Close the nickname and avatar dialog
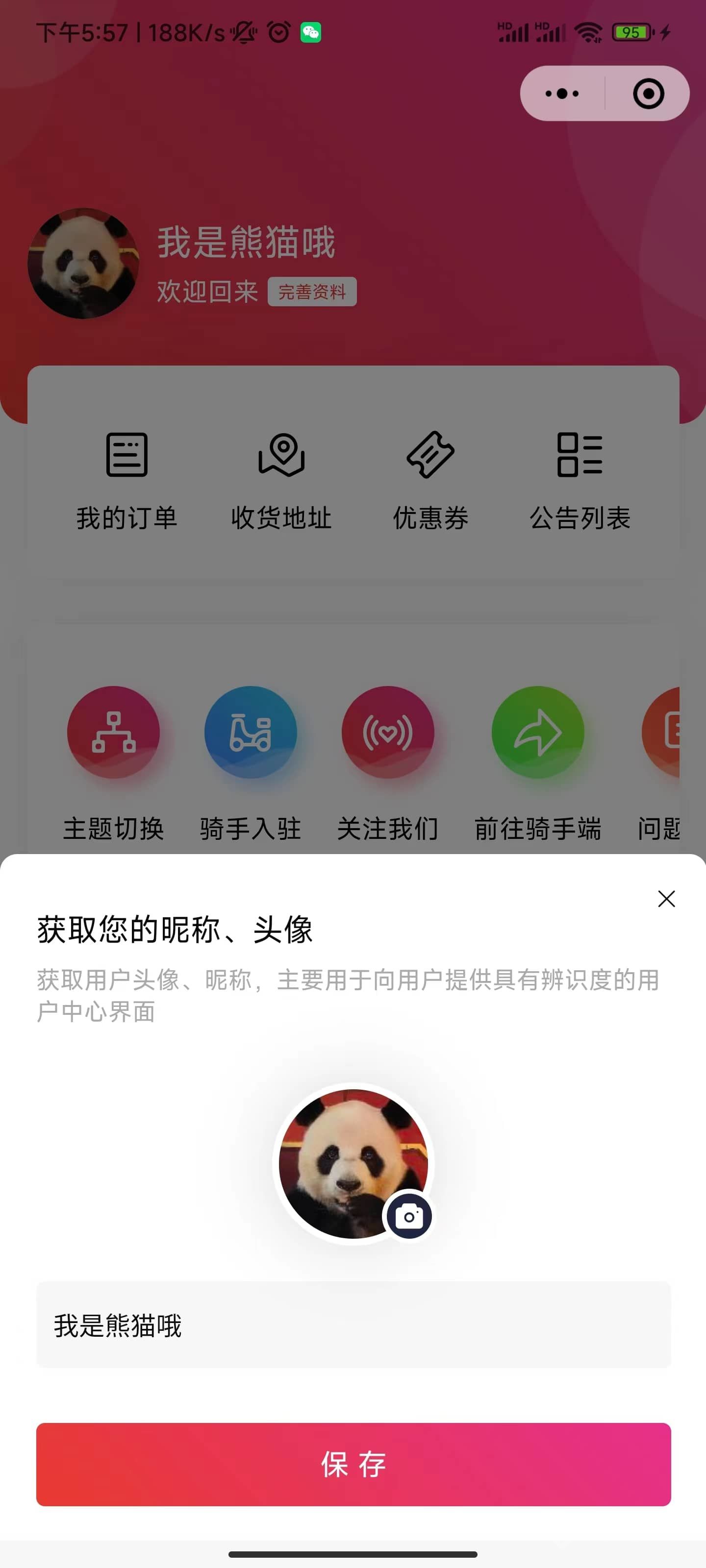 [x=666, y=899]
